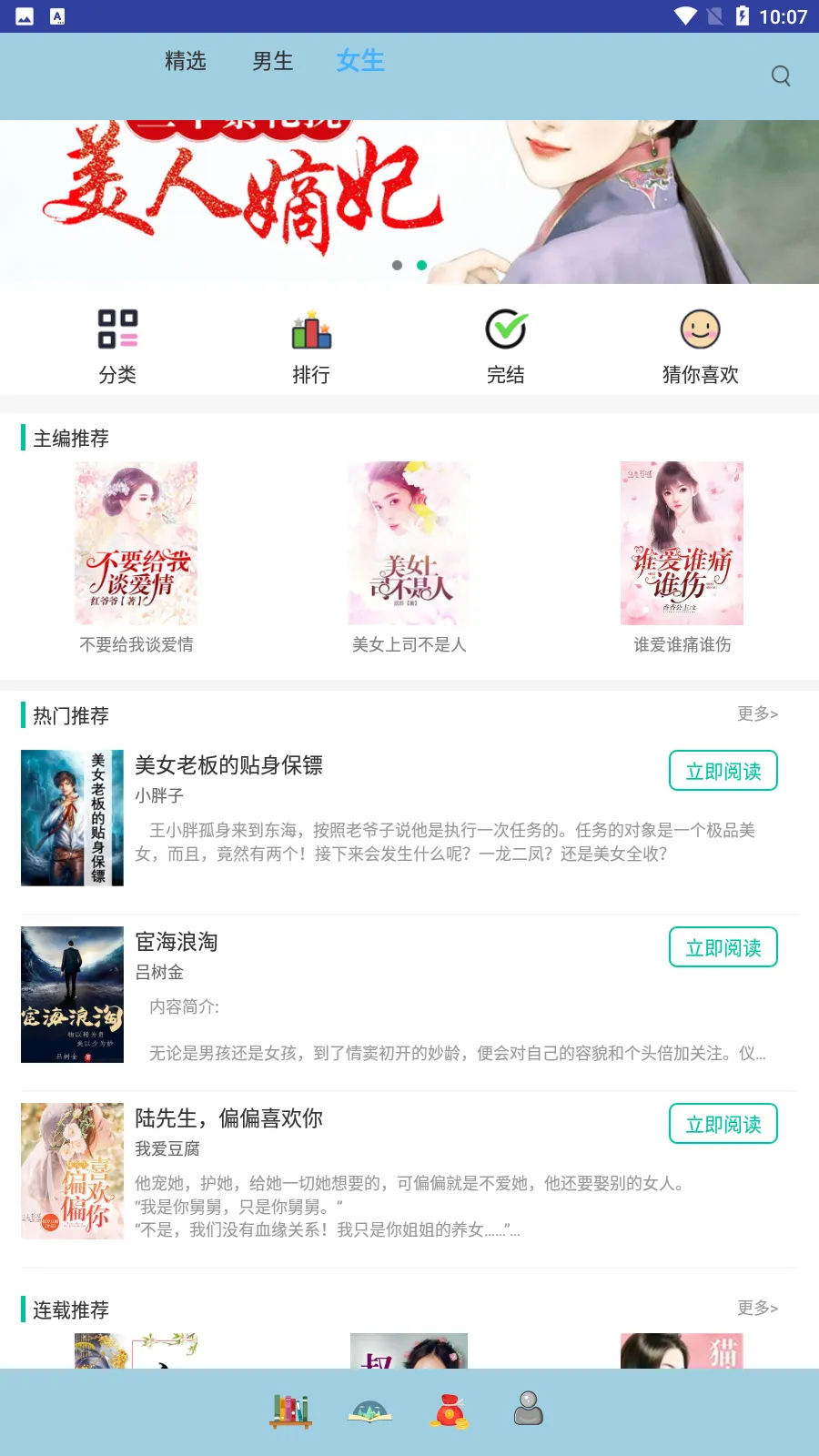Open the 美人嫡妃 banner
Screen dimensions: 819x1456
409,200
